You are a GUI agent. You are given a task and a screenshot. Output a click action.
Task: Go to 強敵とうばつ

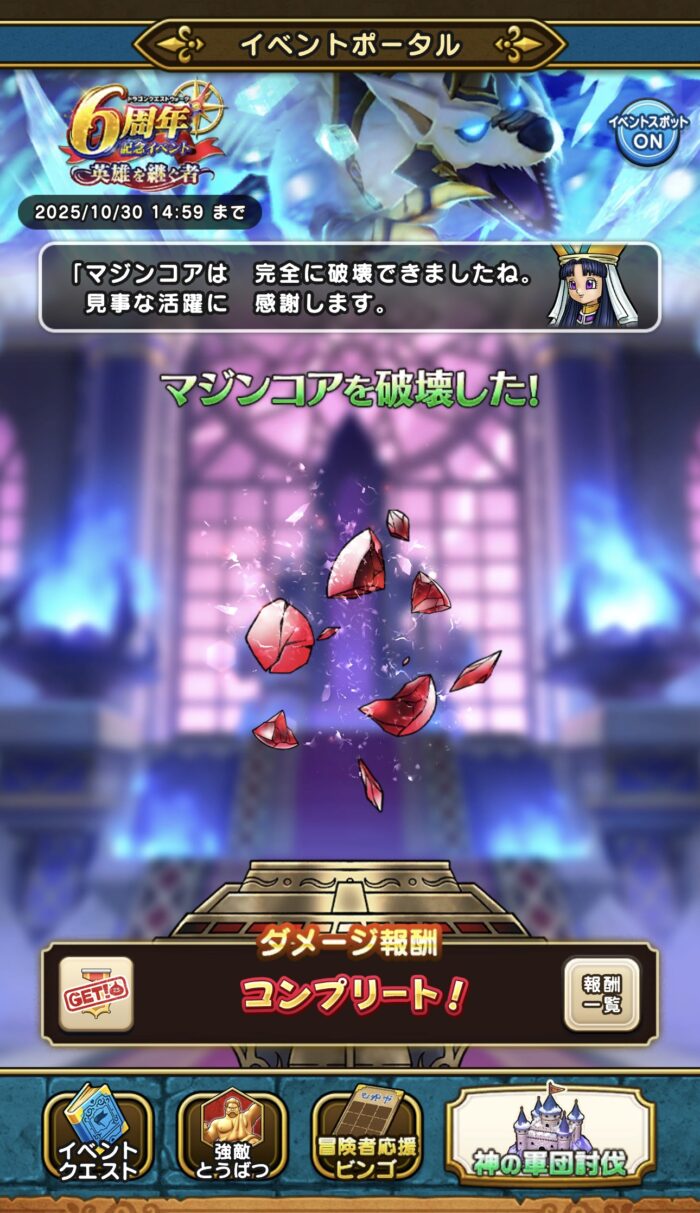(x=232, y=1134)
